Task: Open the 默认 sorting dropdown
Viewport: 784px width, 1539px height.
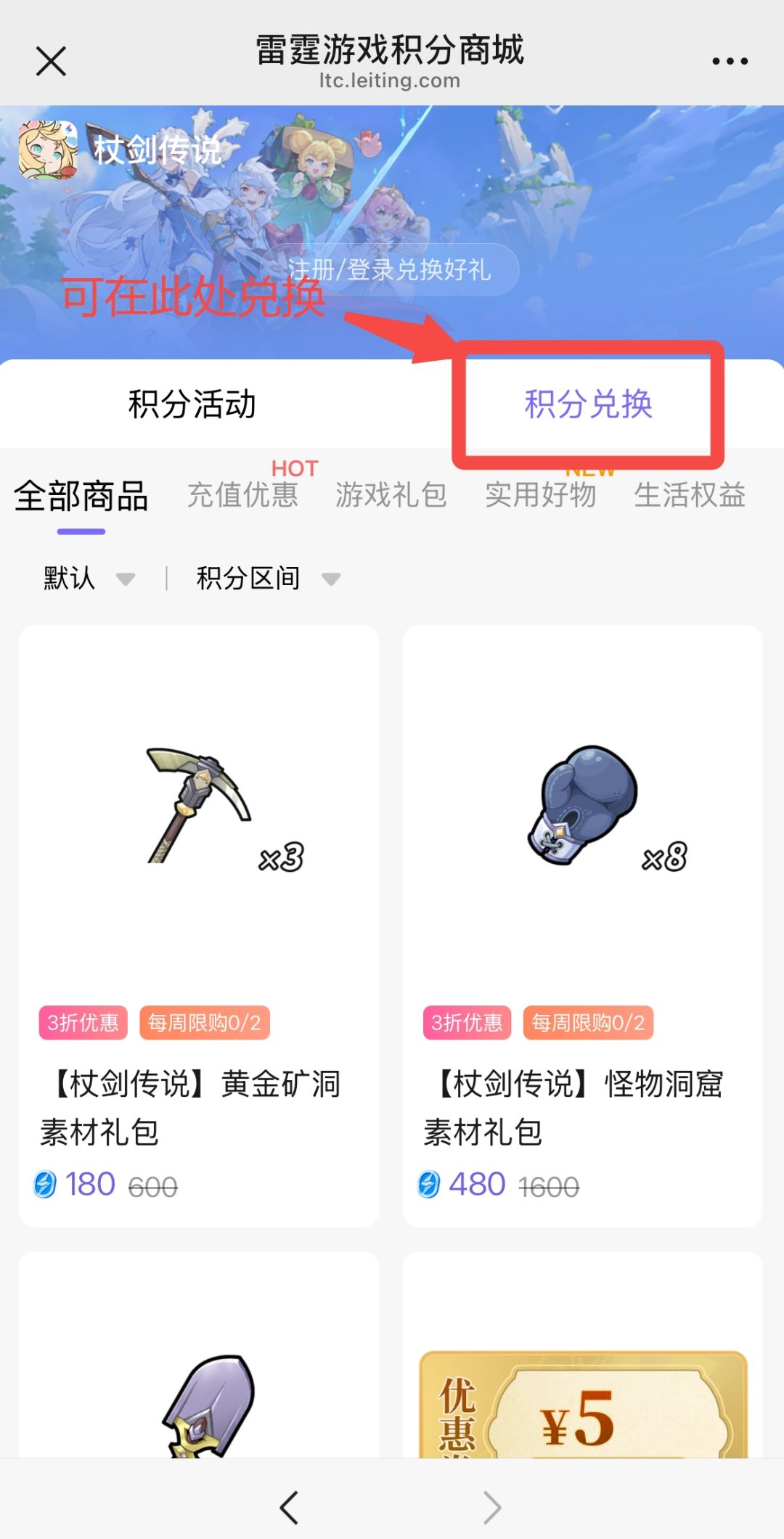Action: click(87, 579)
